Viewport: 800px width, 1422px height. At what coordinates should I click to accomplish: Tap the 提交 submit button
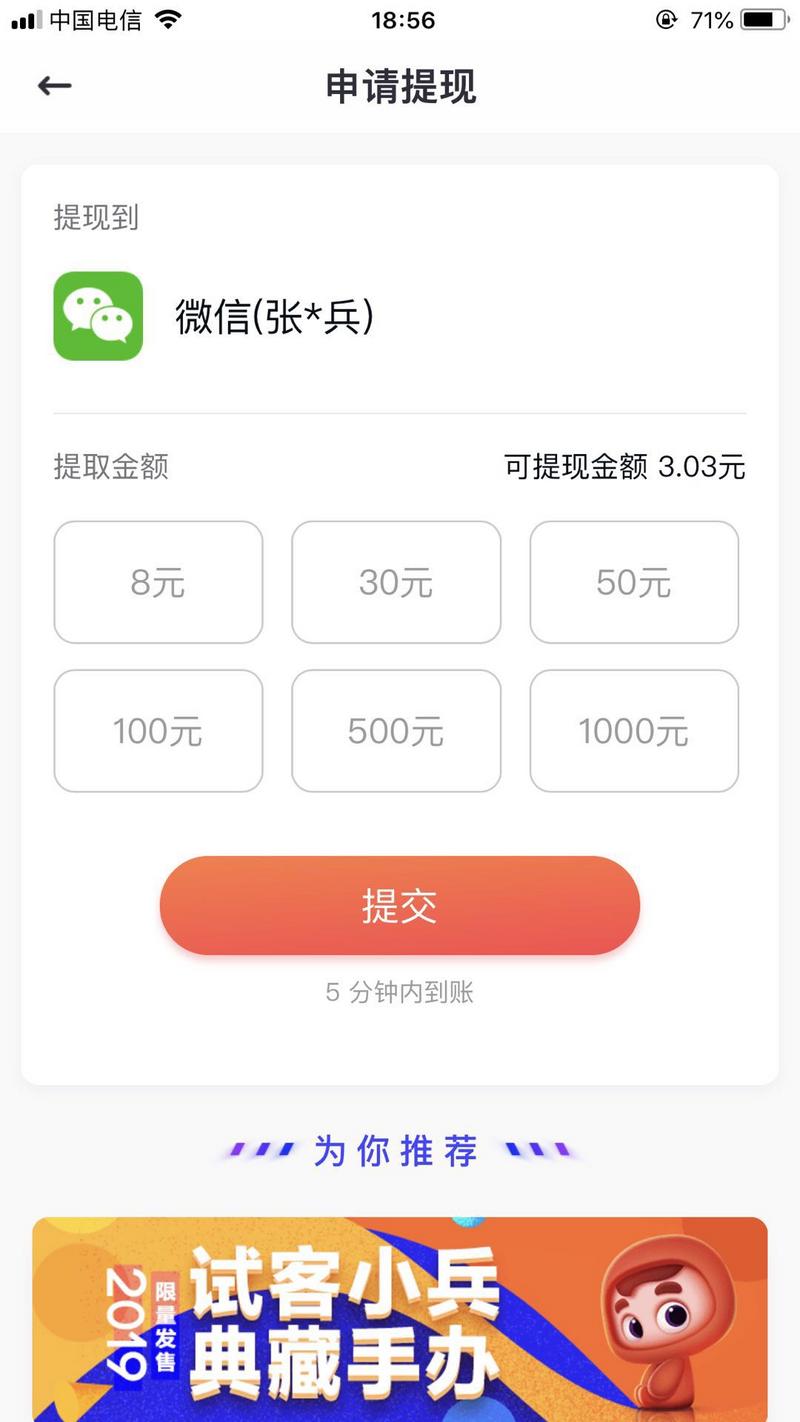399,905
